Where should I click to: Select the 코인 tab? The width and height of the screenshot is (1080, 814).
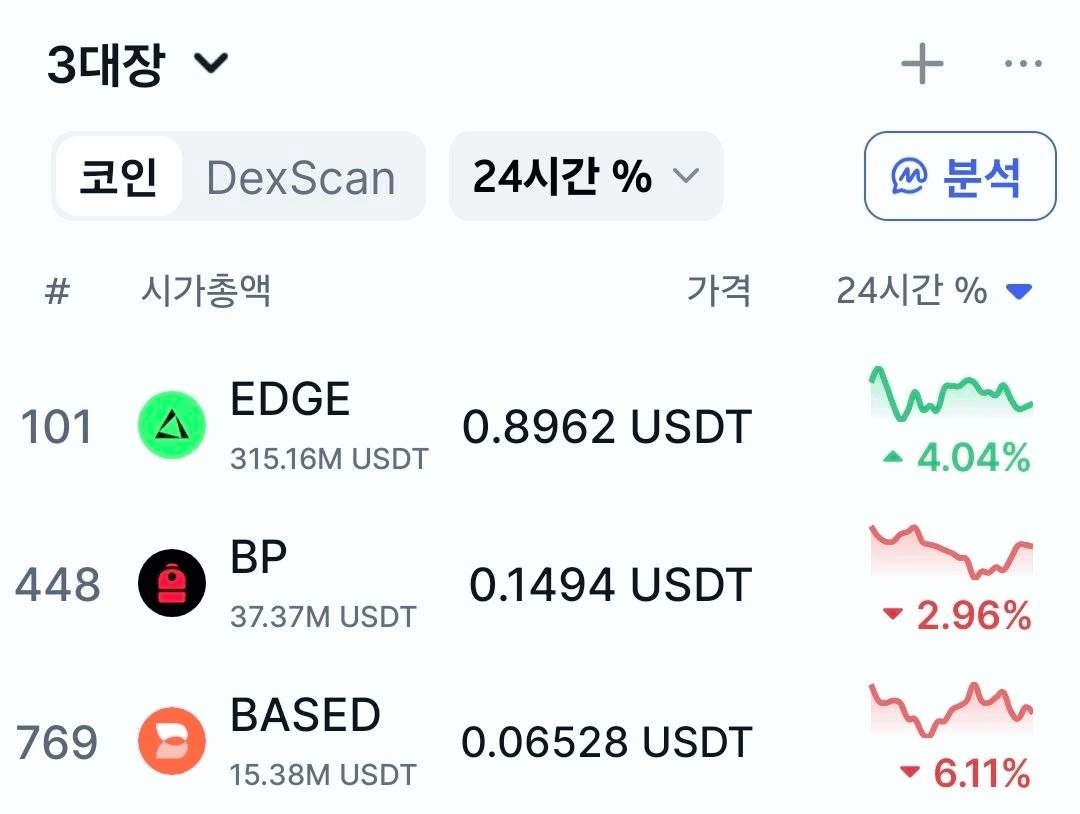coord(118,177)
